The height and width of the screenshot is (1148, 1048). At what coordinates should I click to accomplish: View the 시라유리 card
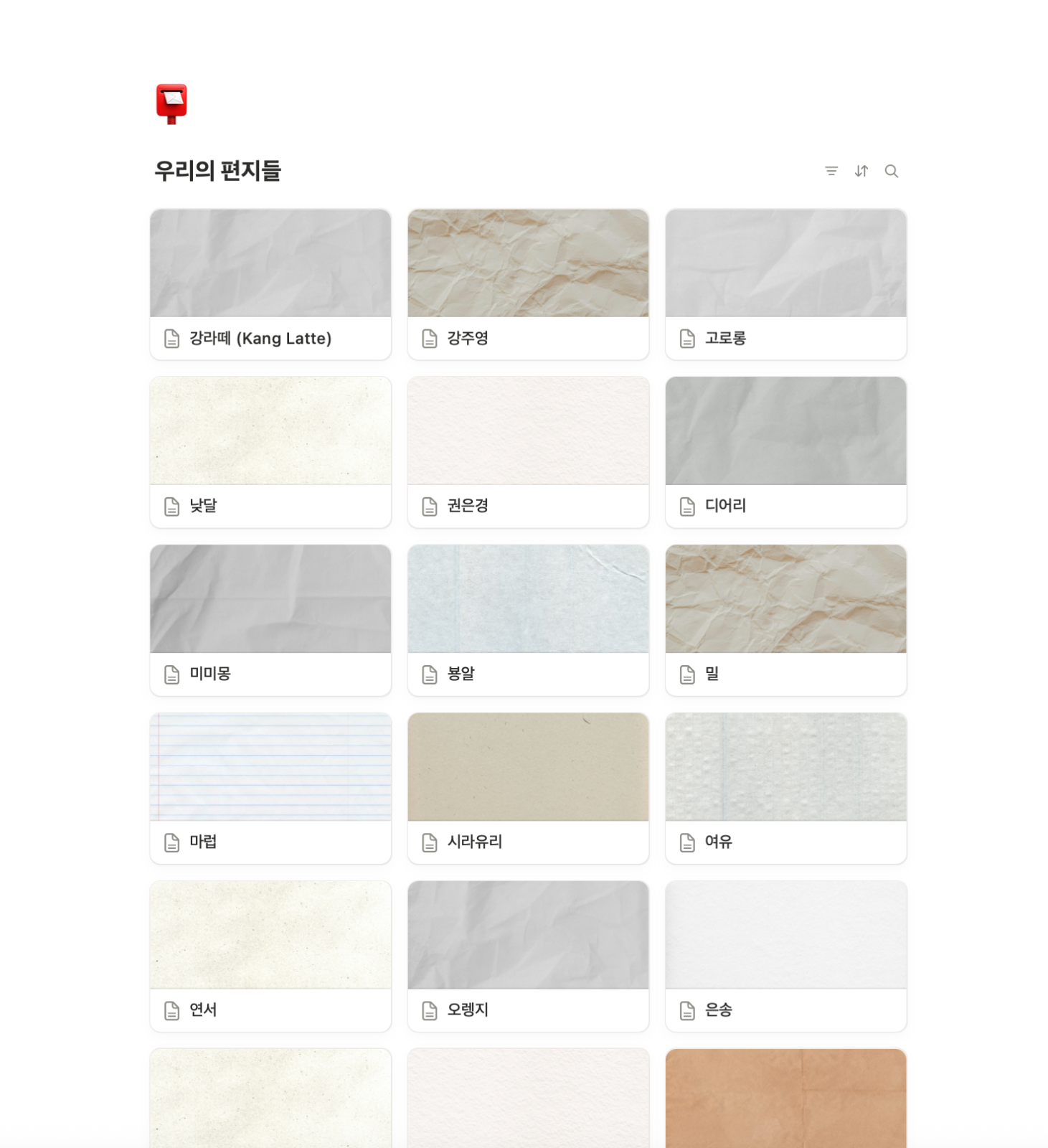pyautogui.click(x=528, y=789)
